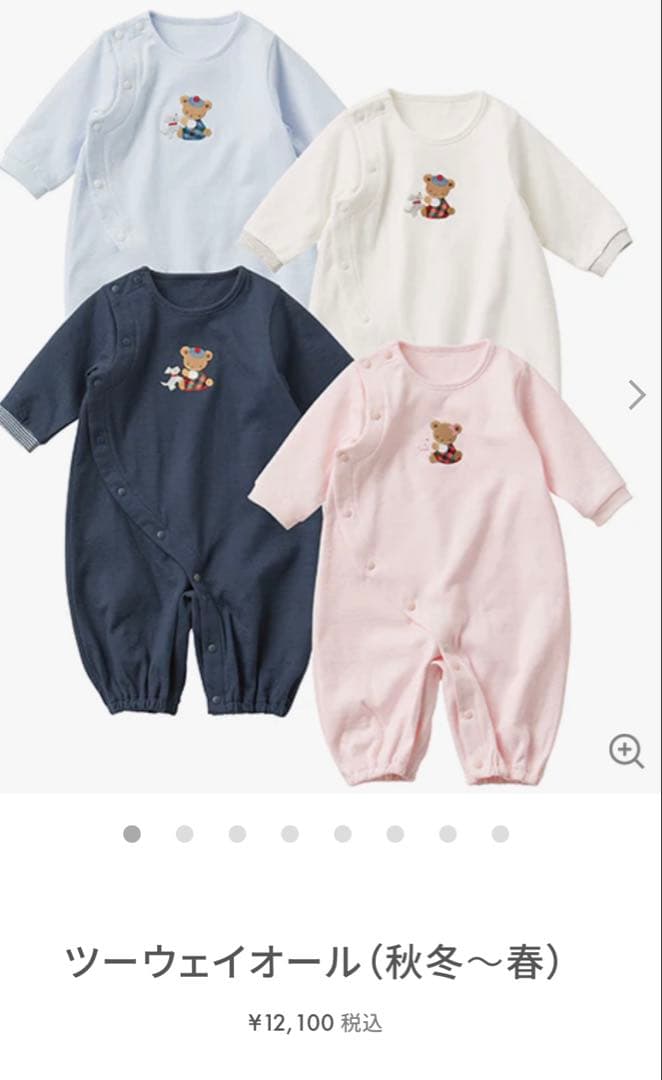This screenshot has width=662, height=1080.
Task: Jump to the fourth image dot
Action: pos(290,834)
